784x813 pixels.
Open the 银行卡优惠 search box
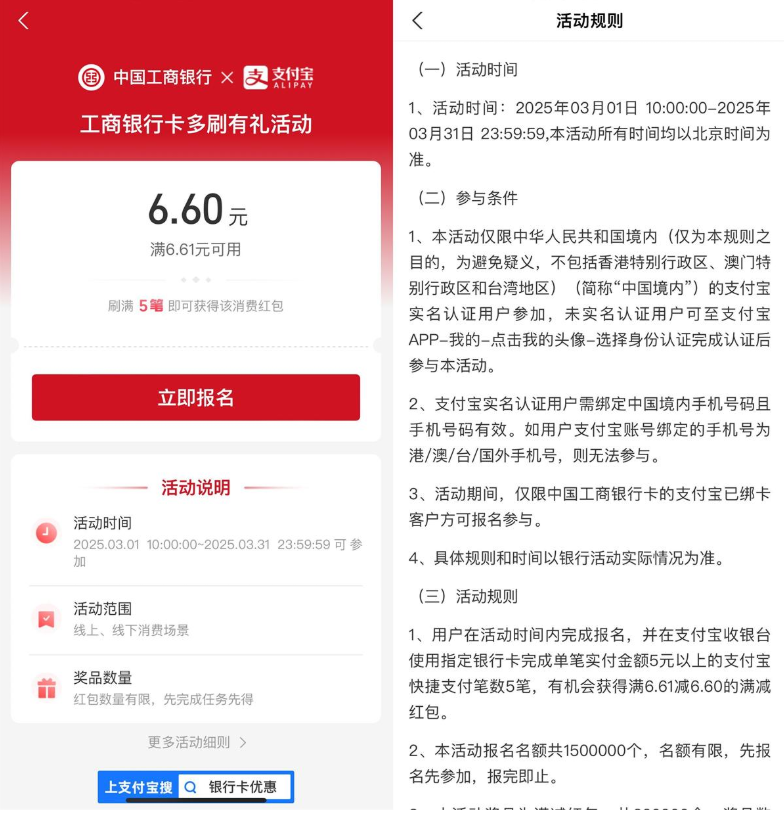tap(235, 787)
